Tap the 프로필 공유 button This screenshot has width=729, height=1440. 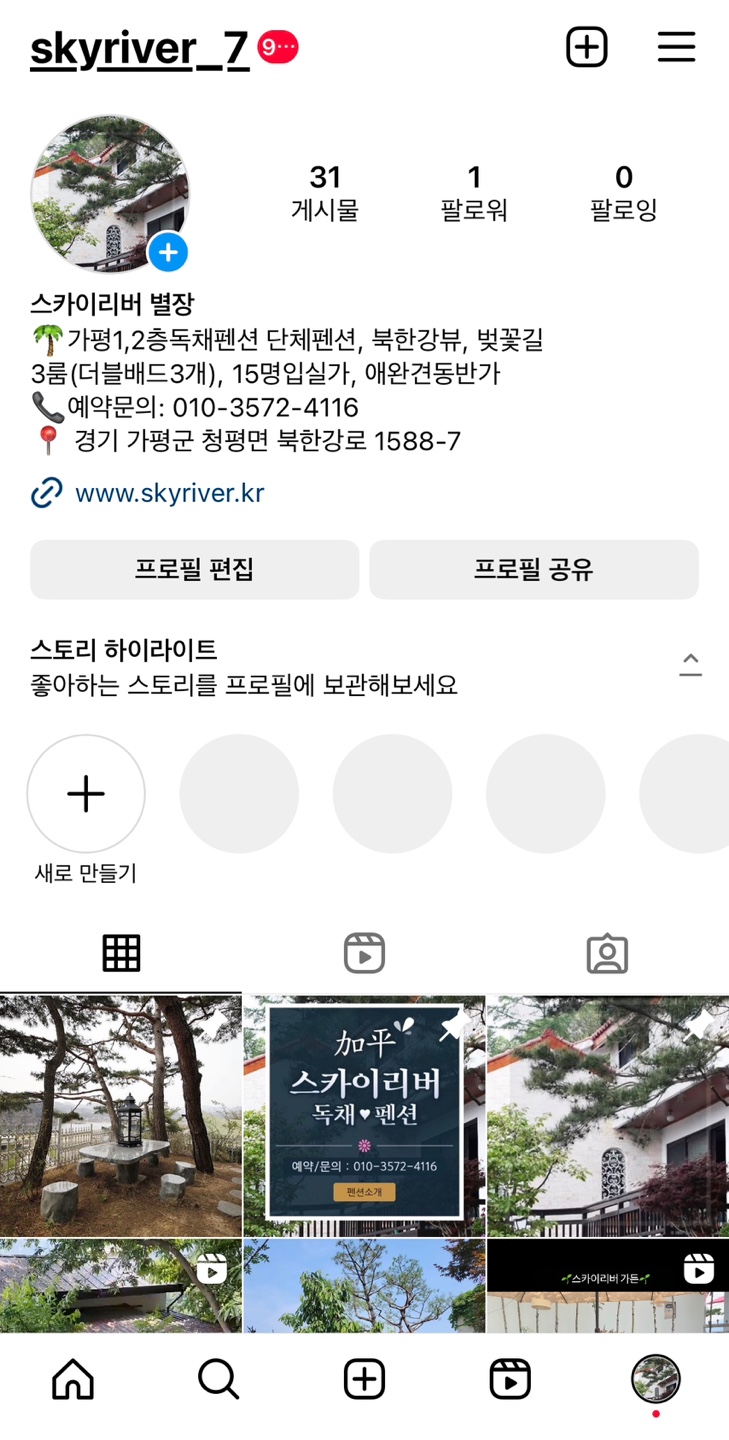pos(534,570)
